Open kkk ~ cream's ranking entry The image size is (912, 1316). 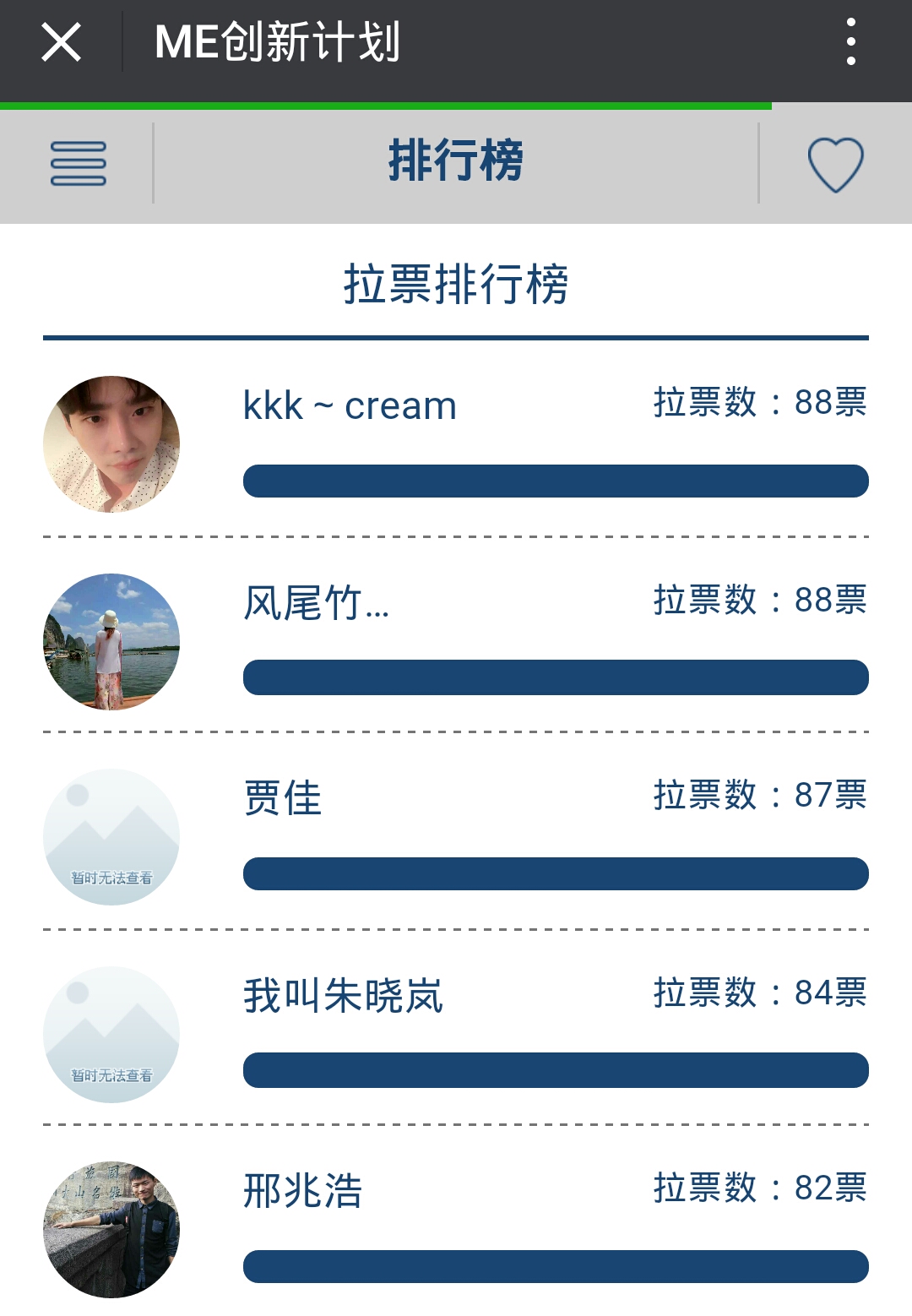[x=350, y=406]
